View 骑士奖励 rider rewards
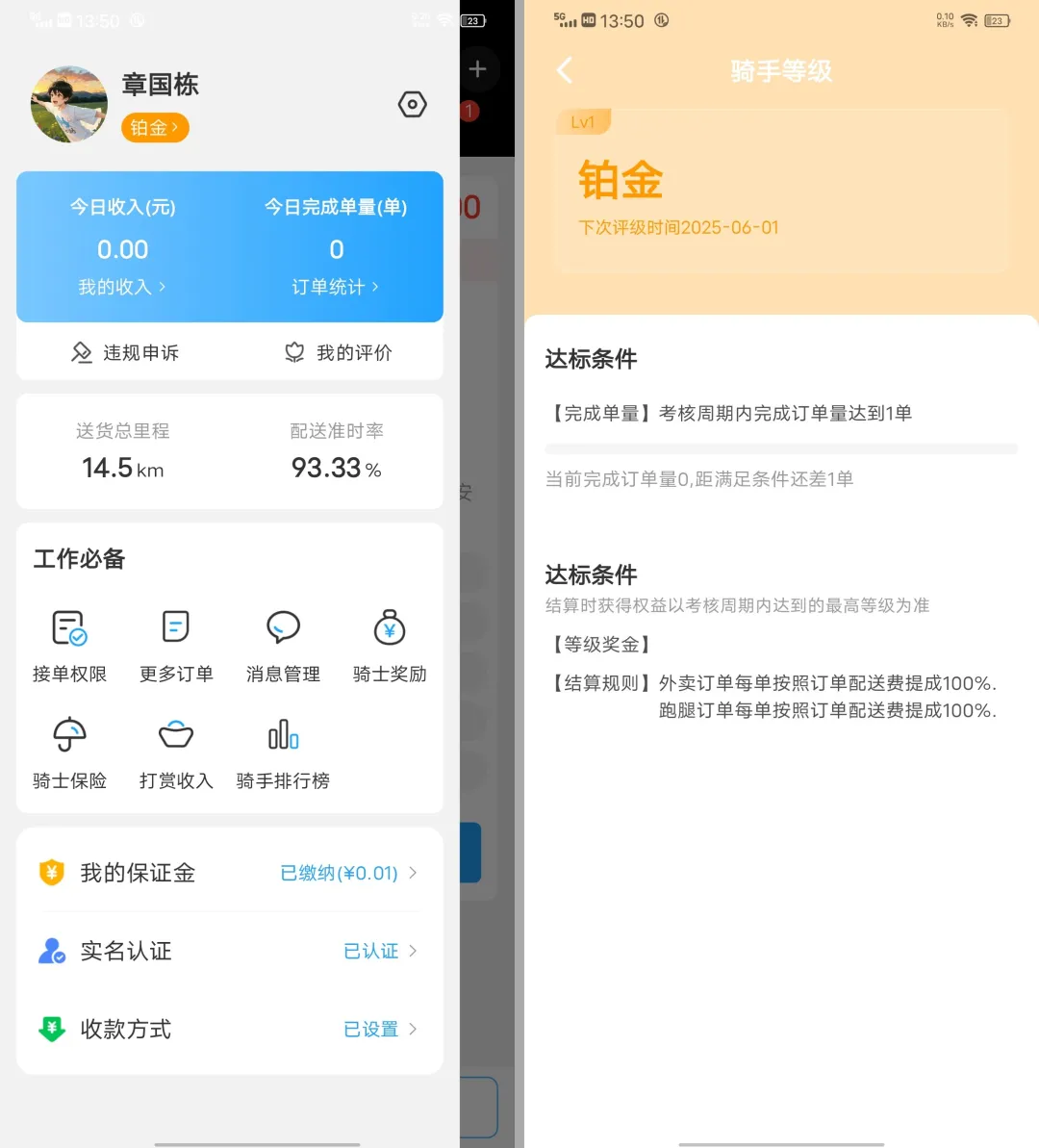The image size is (1039, 1148). coord(390,645)
